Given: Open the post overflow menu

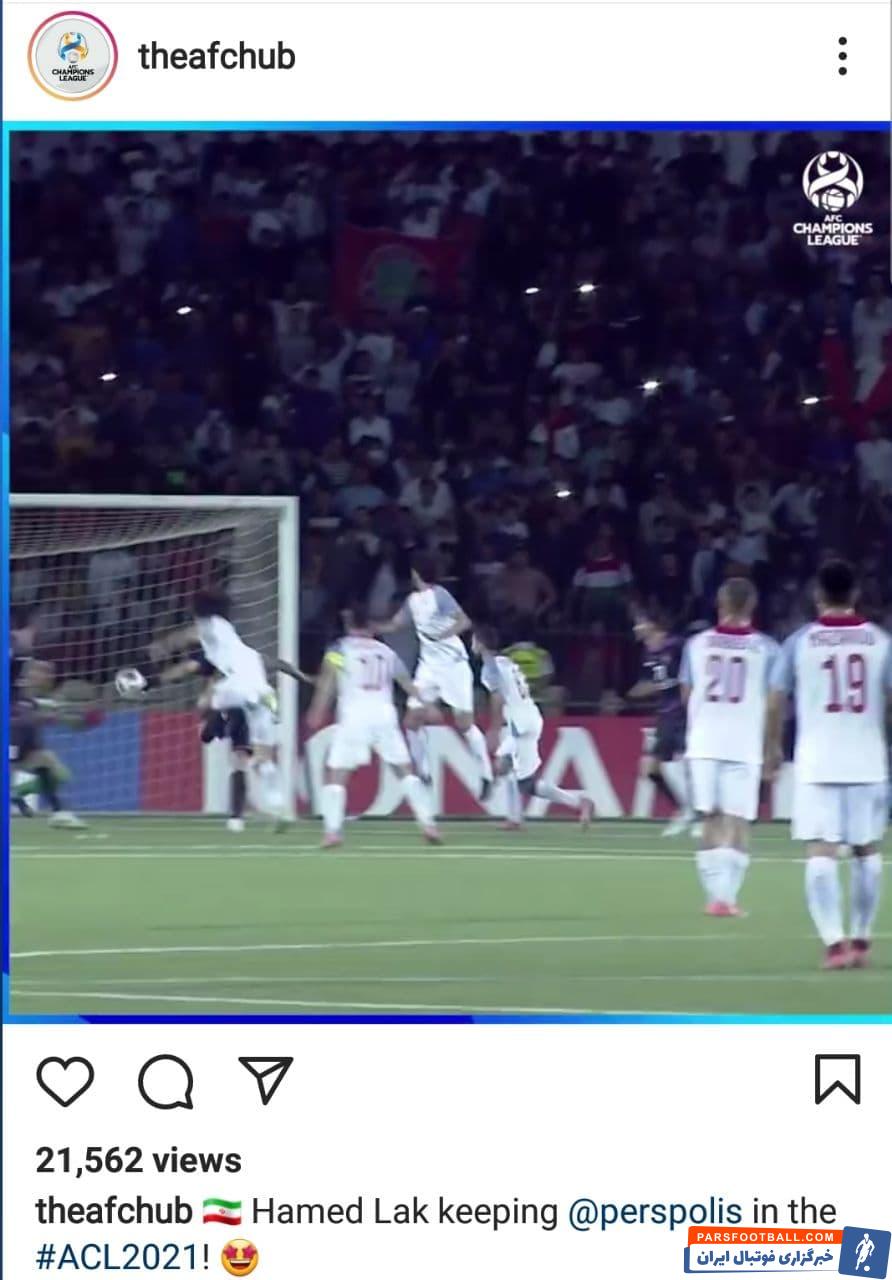Looking at the screenshot, I should (842, 56).
